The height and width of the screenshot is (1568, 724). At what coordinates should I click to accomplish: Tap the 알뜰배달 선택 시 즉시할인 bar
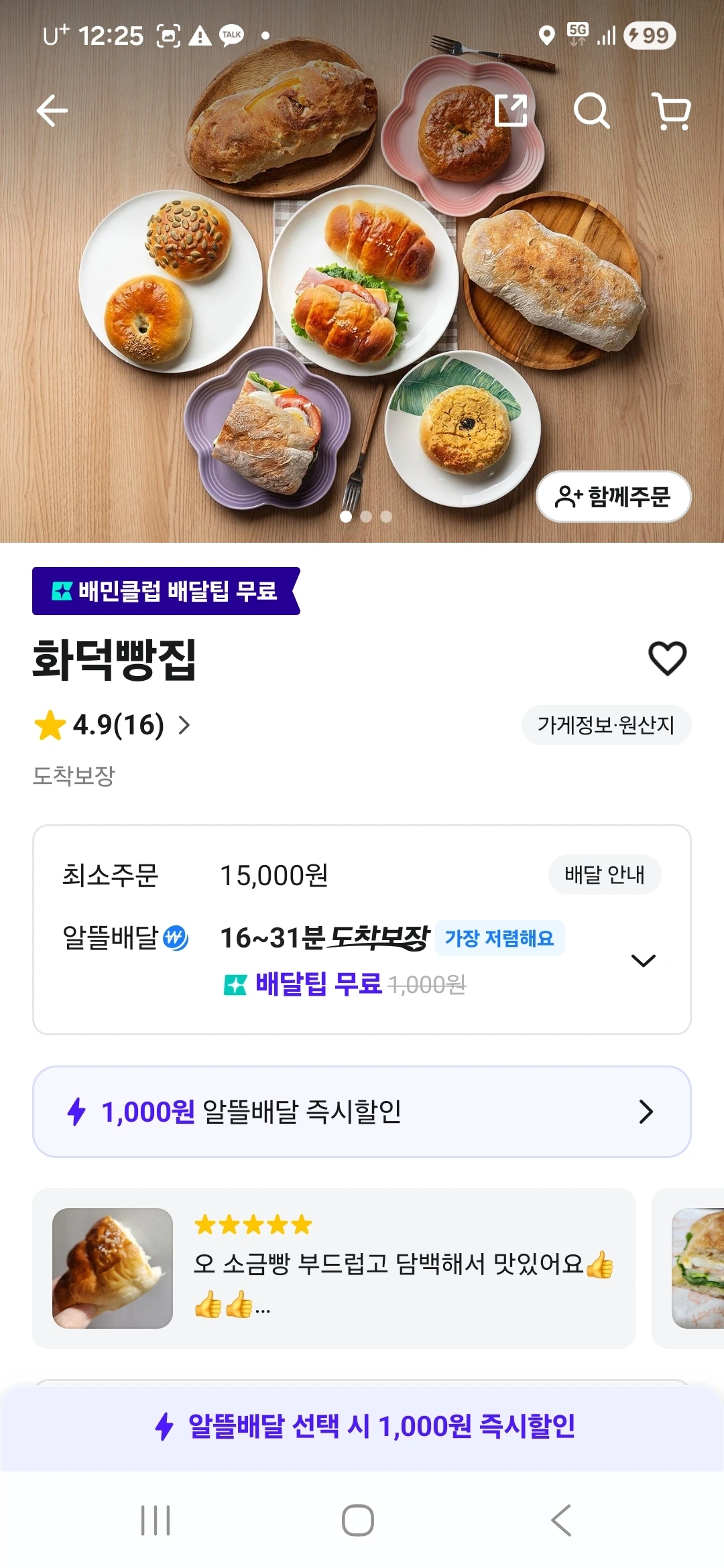362,1426
